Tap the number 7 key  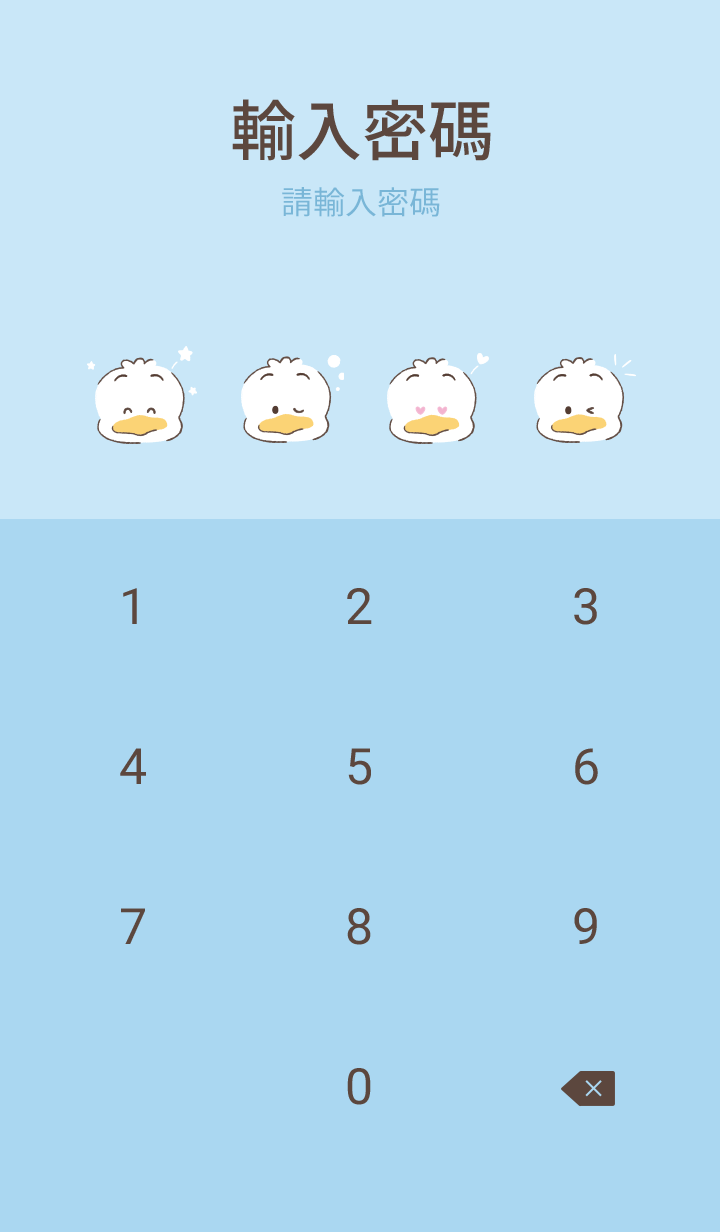[x=132, y=927]
